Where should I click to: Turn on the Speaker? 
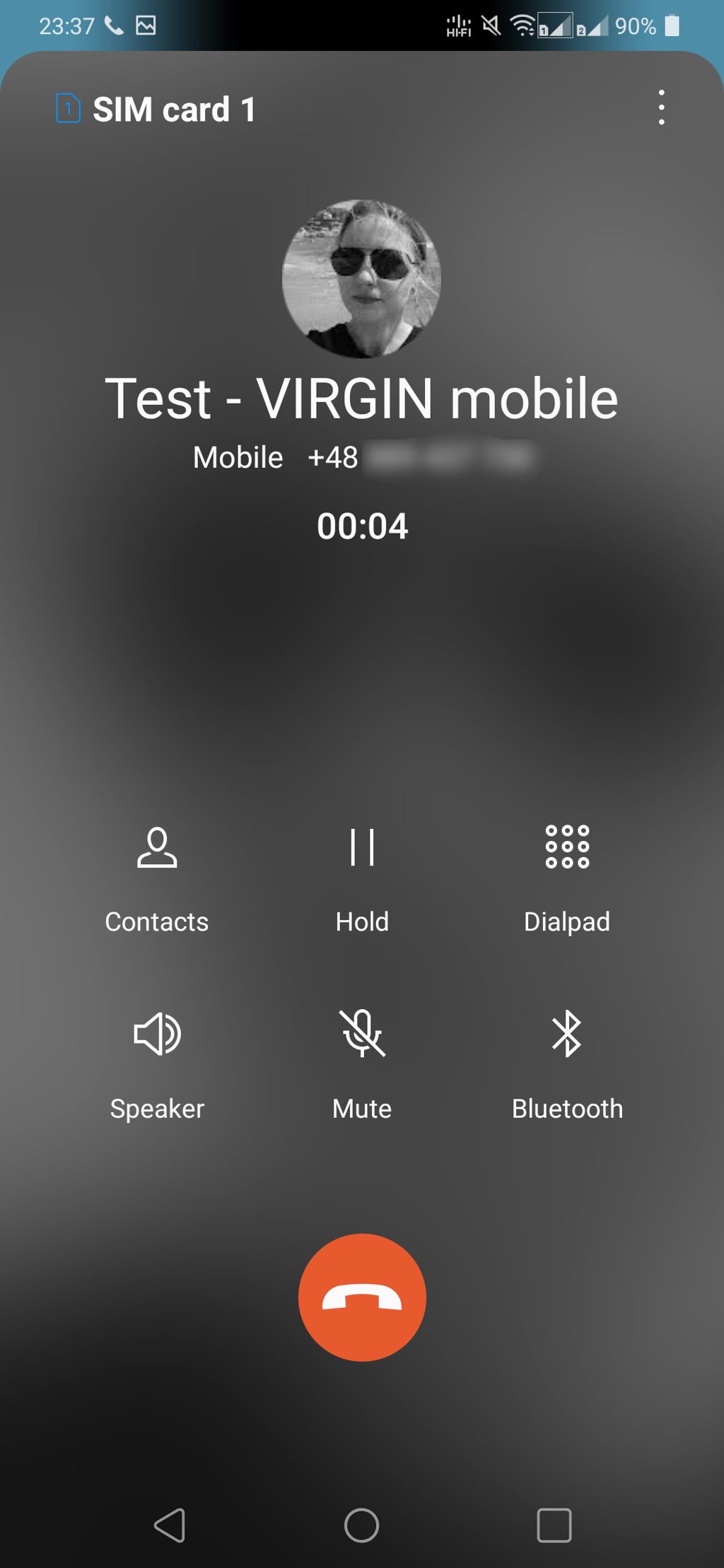pyautogui.click(x=157, y=1063)
